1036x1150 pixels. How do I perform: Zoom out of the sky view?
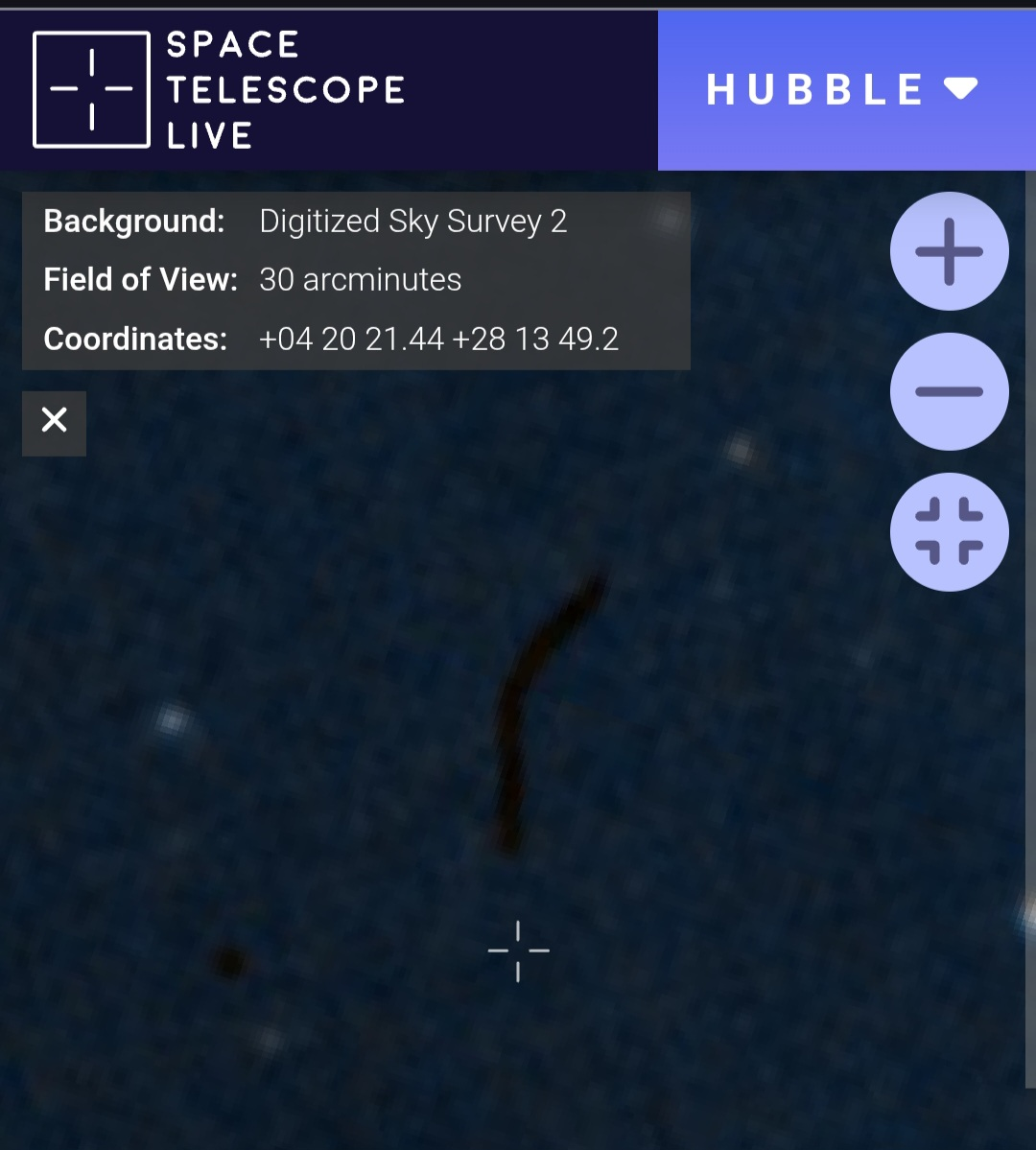pos(949,391)
